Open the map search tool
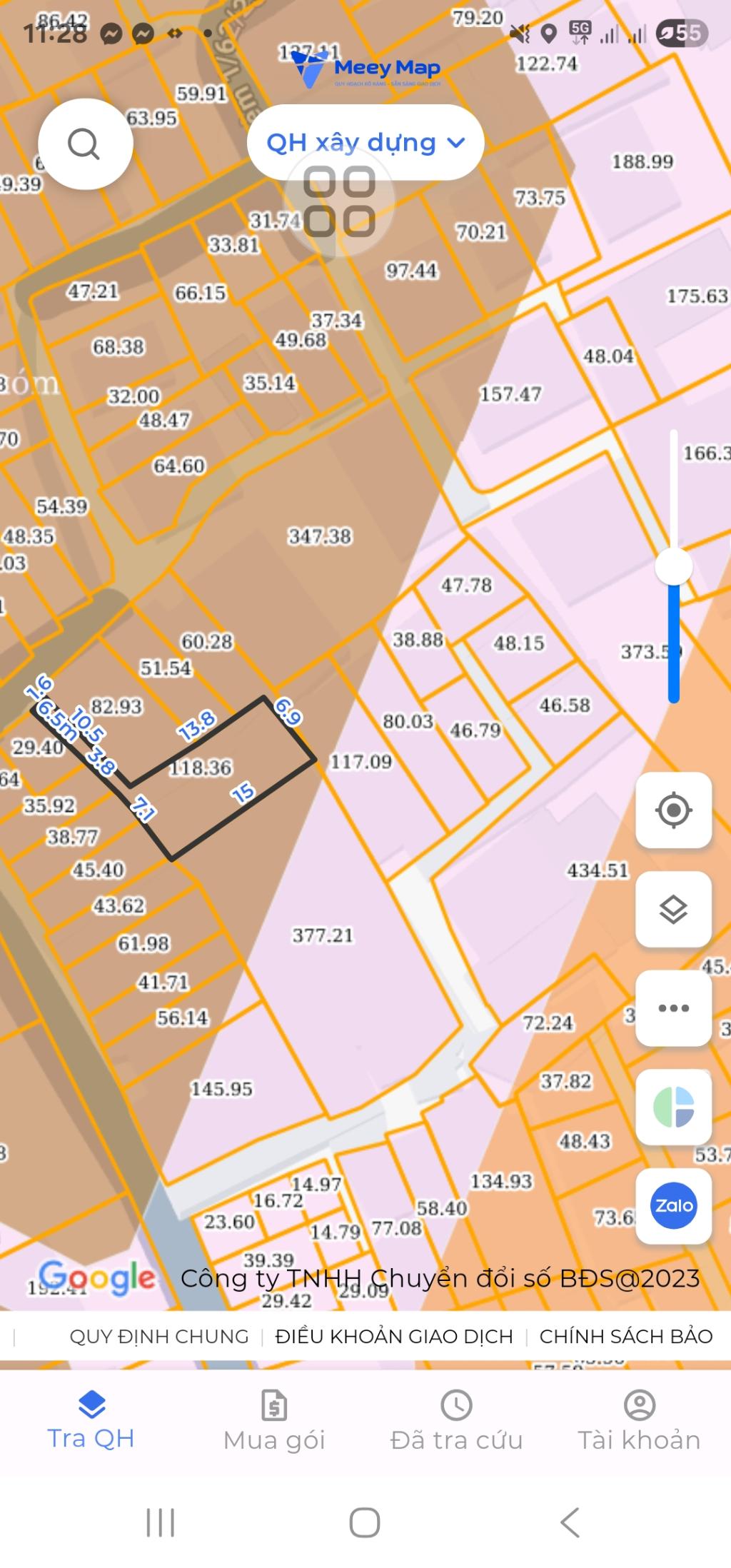The width and height of the screenshot is (731, 1568). point(86,143)
